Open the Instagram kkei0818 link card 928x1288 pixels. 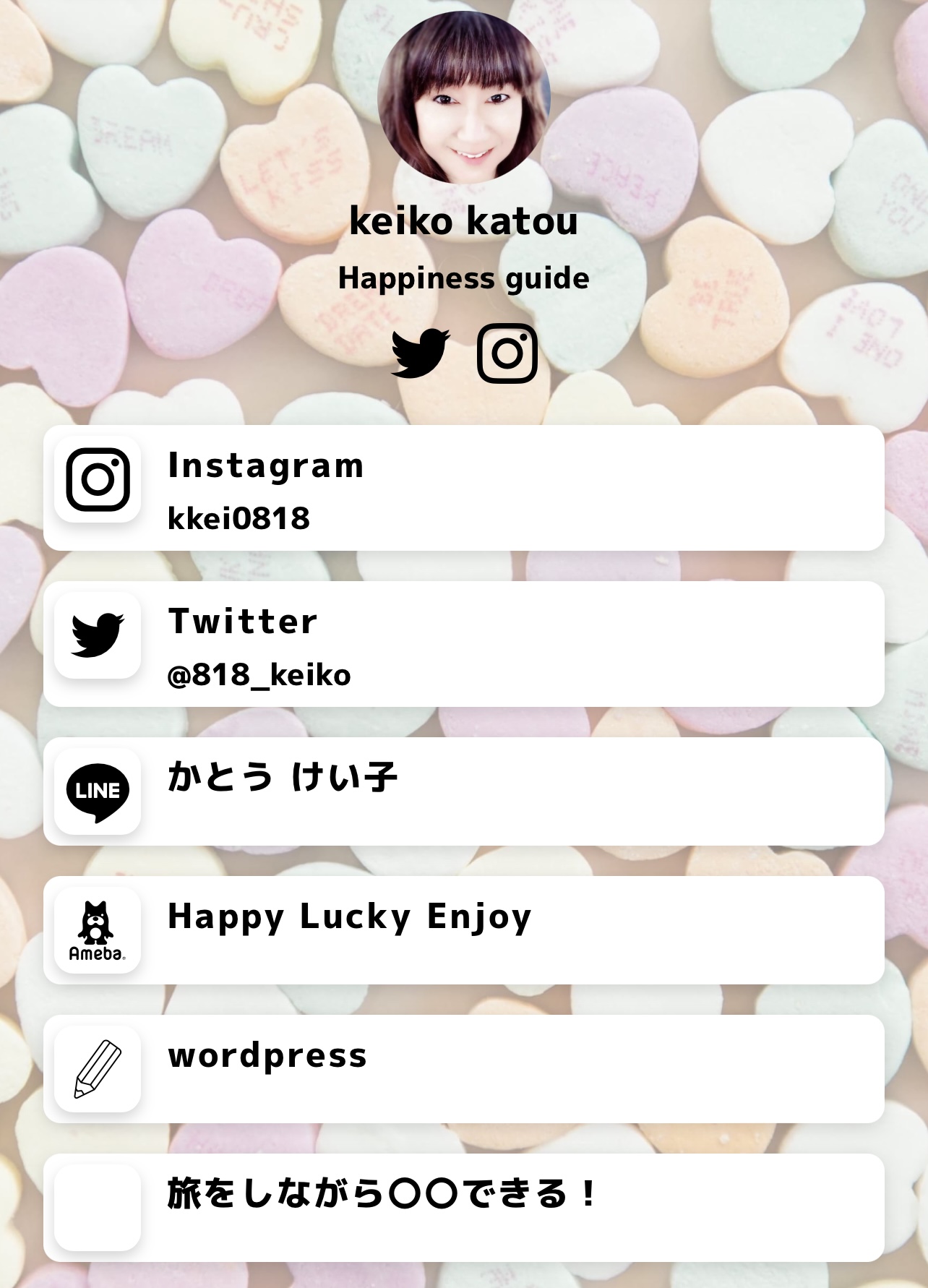click(x=463, y=488)
